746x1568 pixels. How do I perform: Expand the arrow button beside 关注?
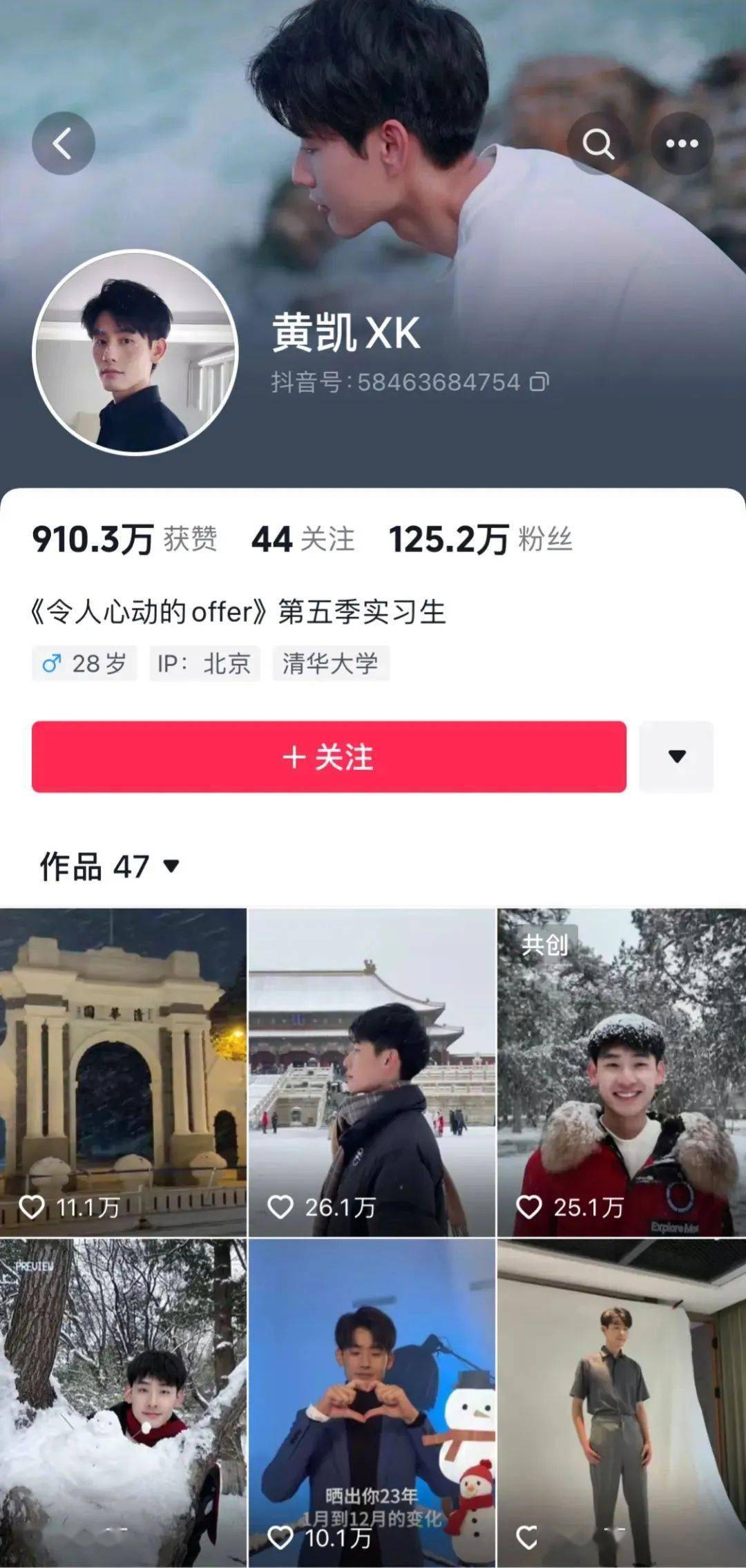pos(676,757)
